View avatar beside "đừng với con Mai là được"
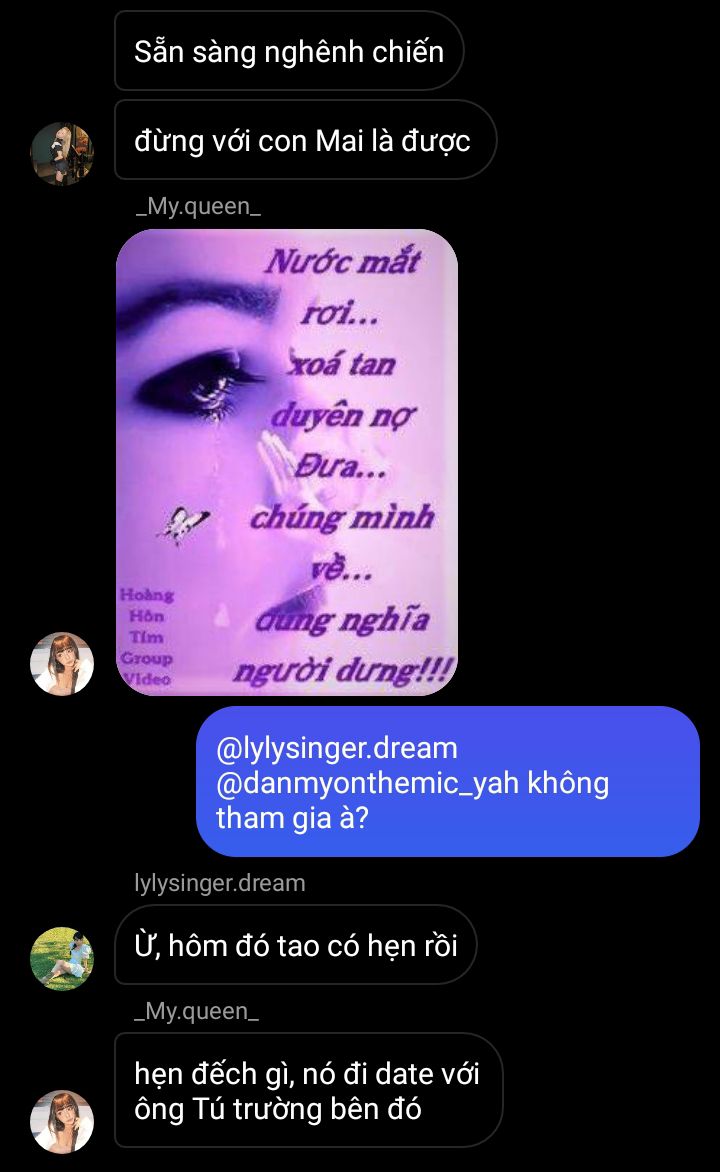 tap(62, 153)
